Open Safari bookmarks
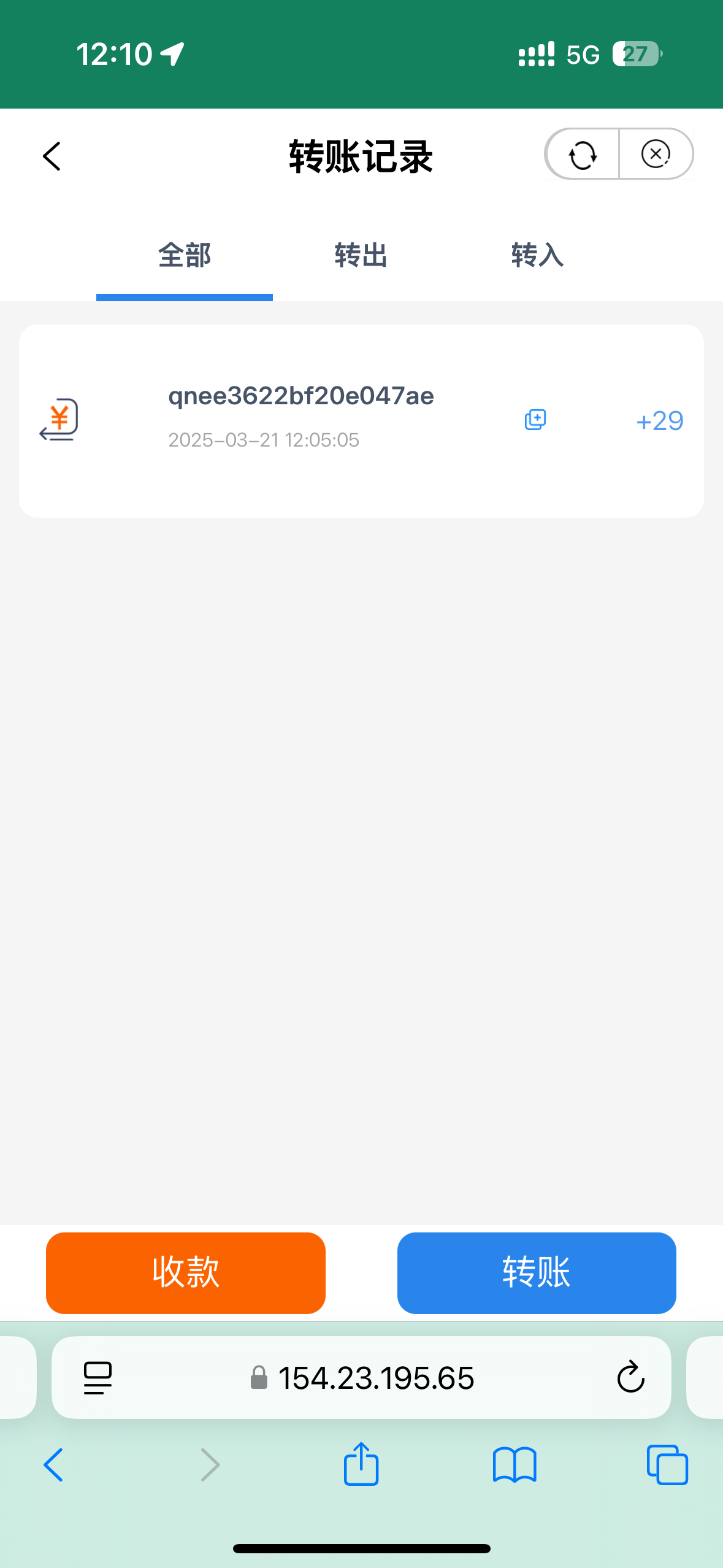 515,1465
